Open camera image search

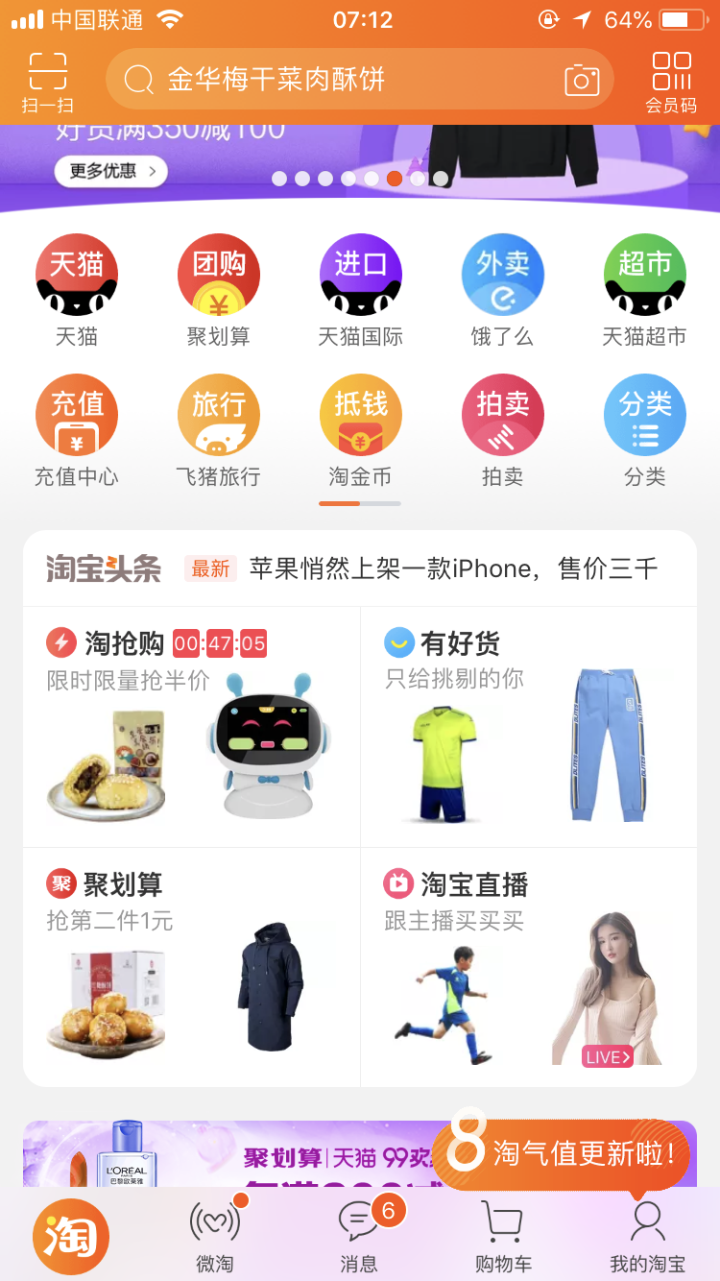582,80
